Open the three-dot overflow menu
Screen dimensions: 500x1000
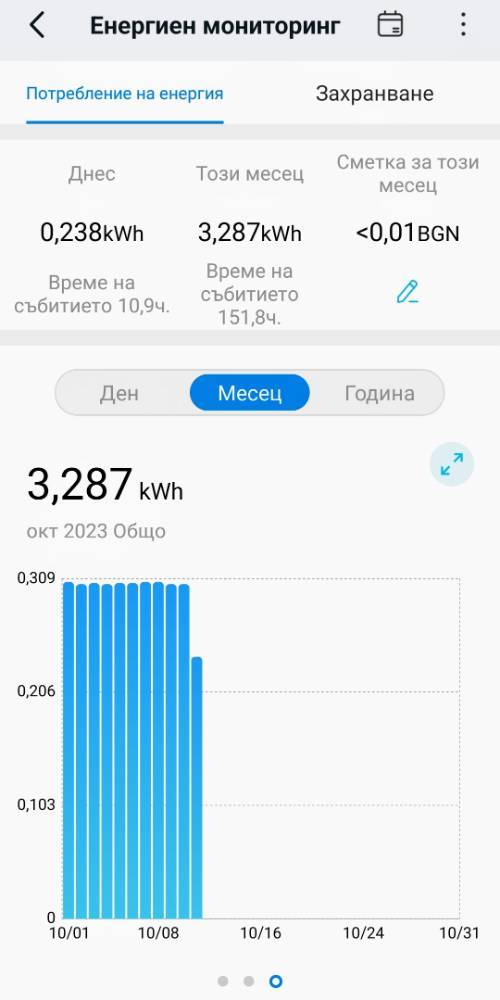(463, 24)
